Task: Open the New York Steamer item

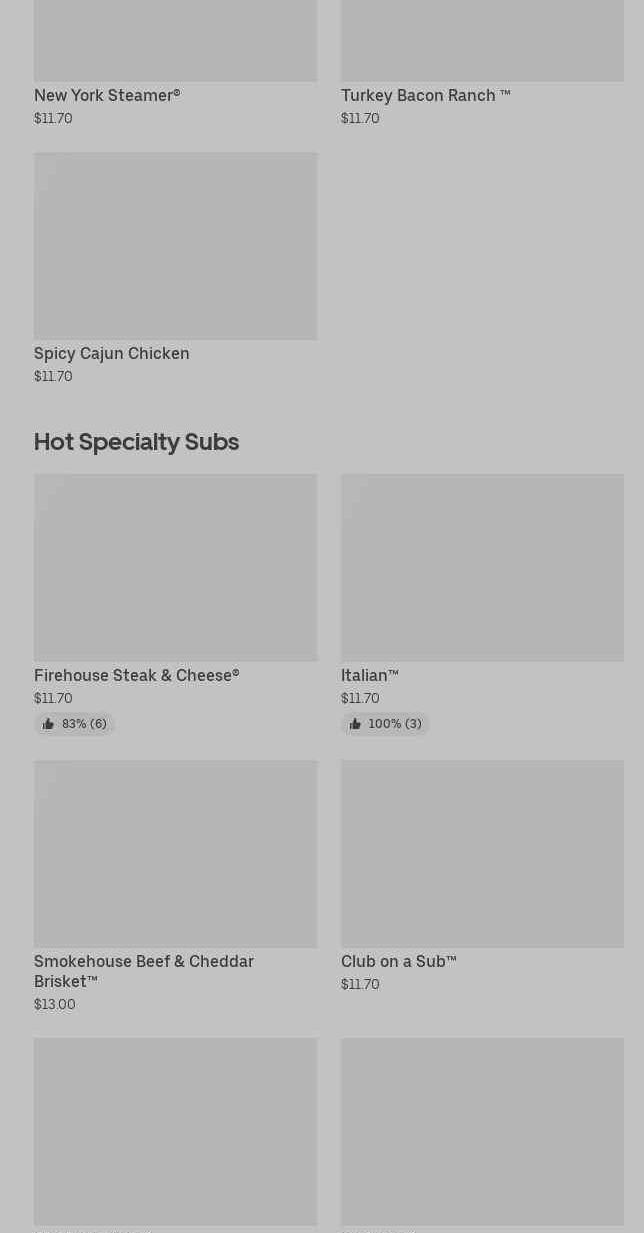Action: tap(175, 63)
